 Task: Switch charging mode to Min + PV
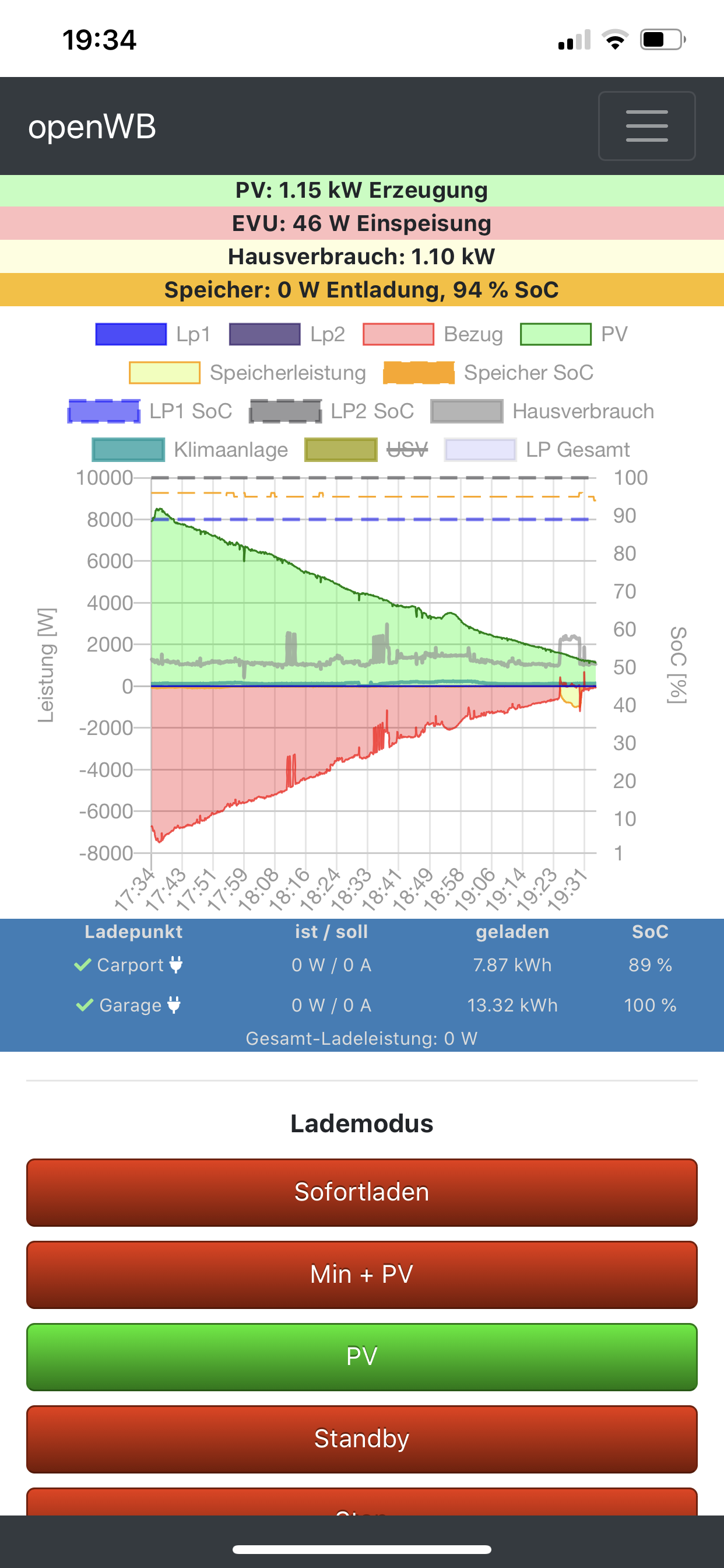(361, 1274)
